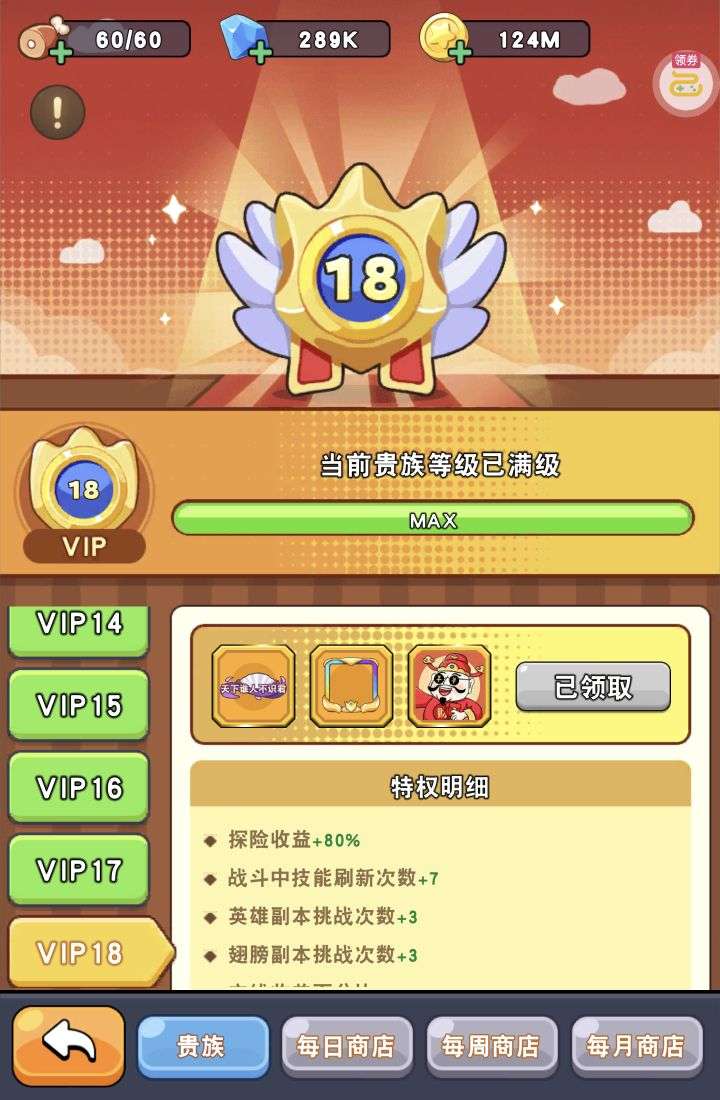
Task: Go back with the orange arrow button
Action: pos(69,1045)
